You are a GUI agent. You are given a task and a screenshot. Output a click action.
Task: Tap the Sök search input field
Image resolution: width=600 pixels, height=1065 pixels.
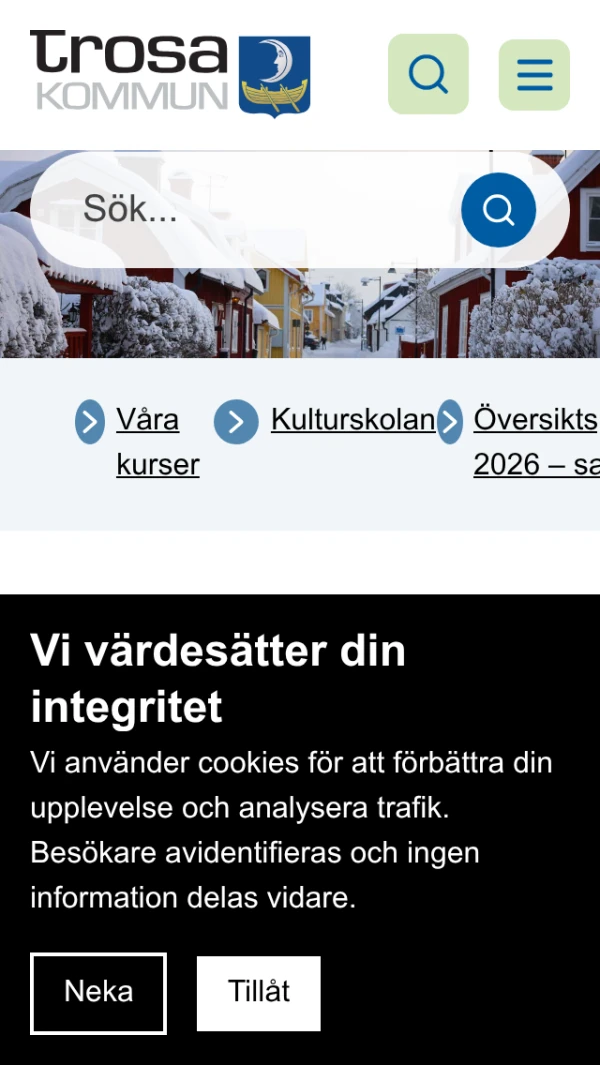point(250,209)
